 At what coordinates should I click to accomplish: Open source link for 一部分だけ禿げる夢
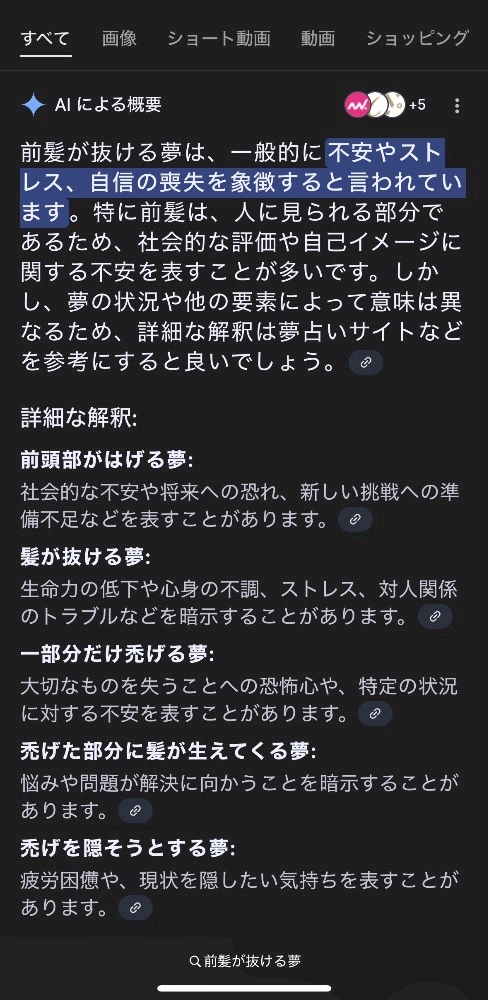[375, 714]
